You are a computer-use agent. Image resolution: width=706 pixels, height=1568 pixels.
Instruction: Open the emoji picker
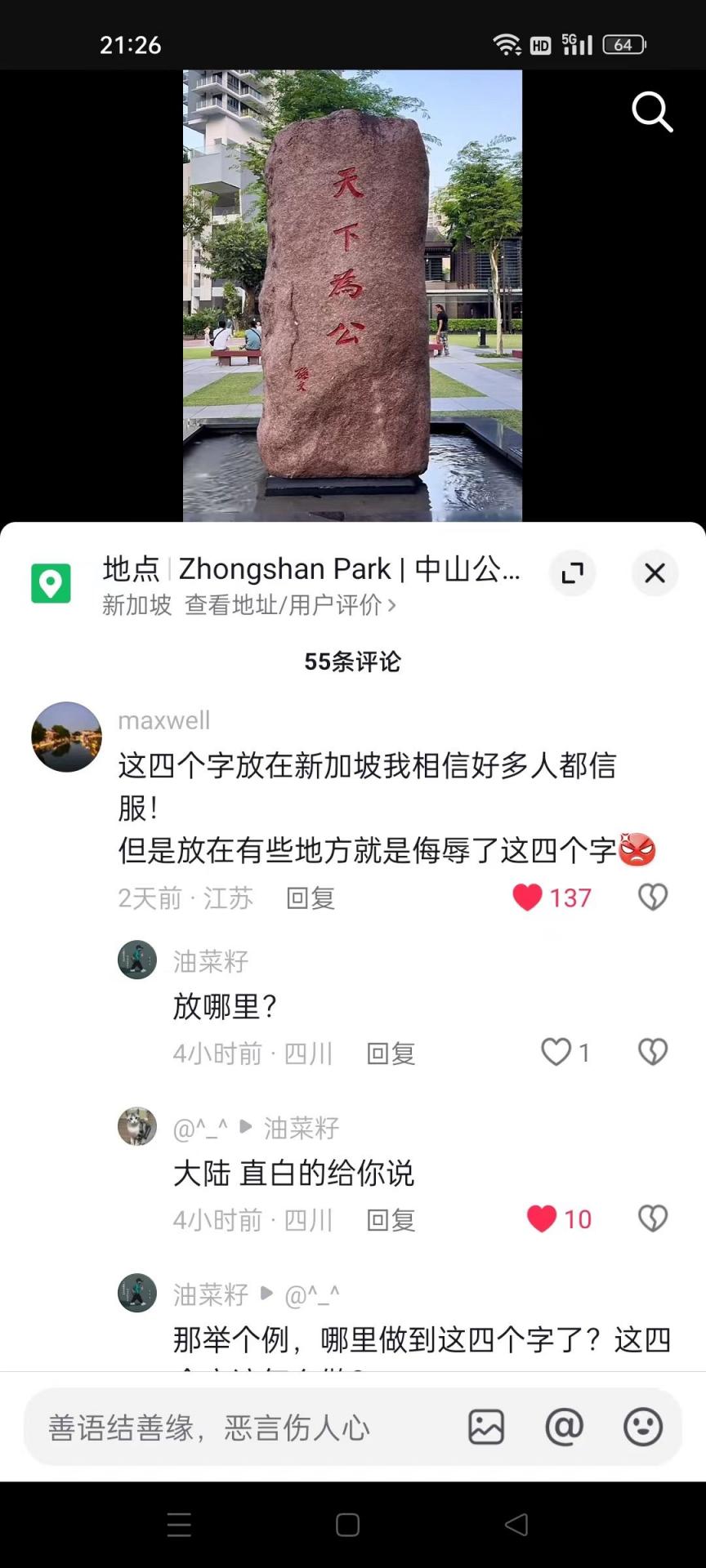click(643, 1428)
